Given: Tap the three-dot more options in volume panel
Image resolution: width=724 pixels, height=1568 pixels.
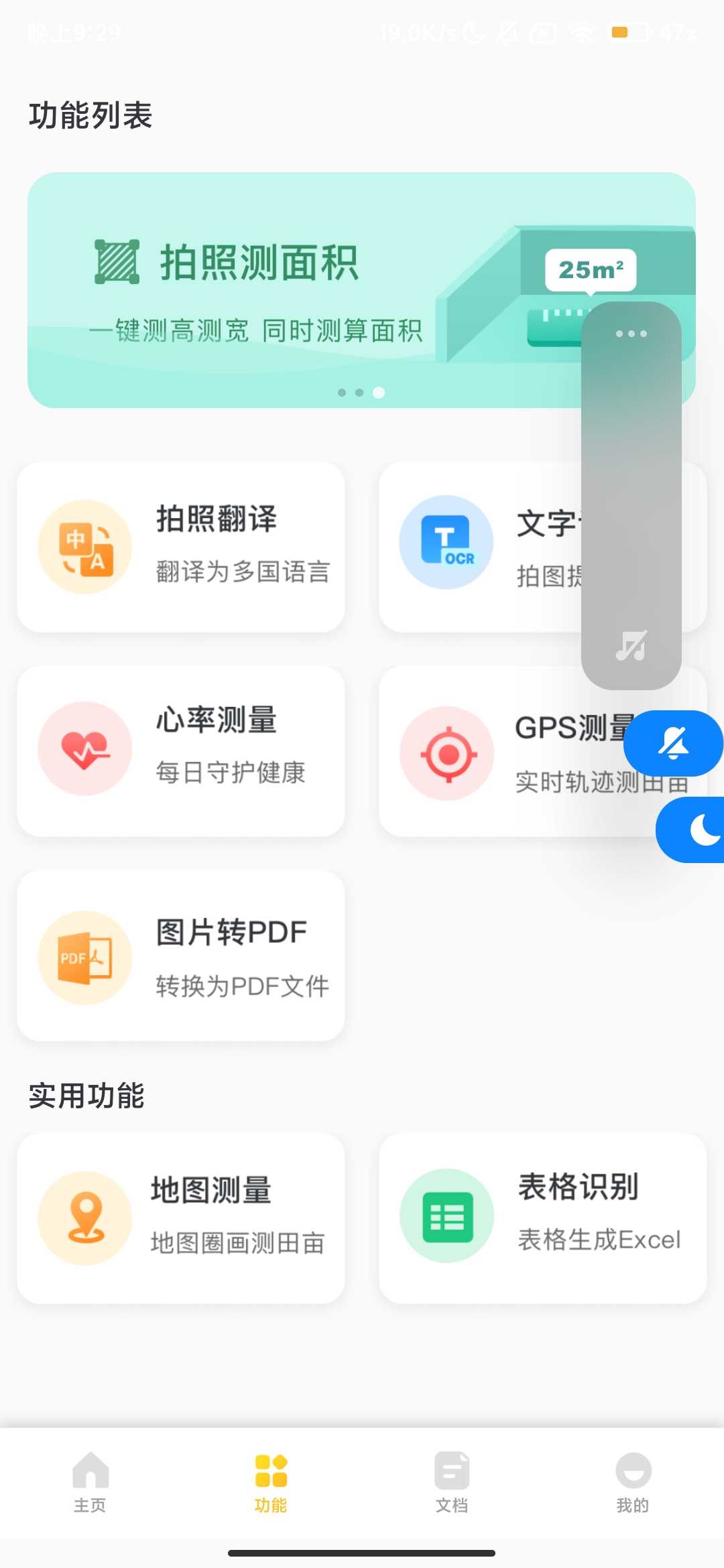Looking at the screenshot, I should (631, 334).
